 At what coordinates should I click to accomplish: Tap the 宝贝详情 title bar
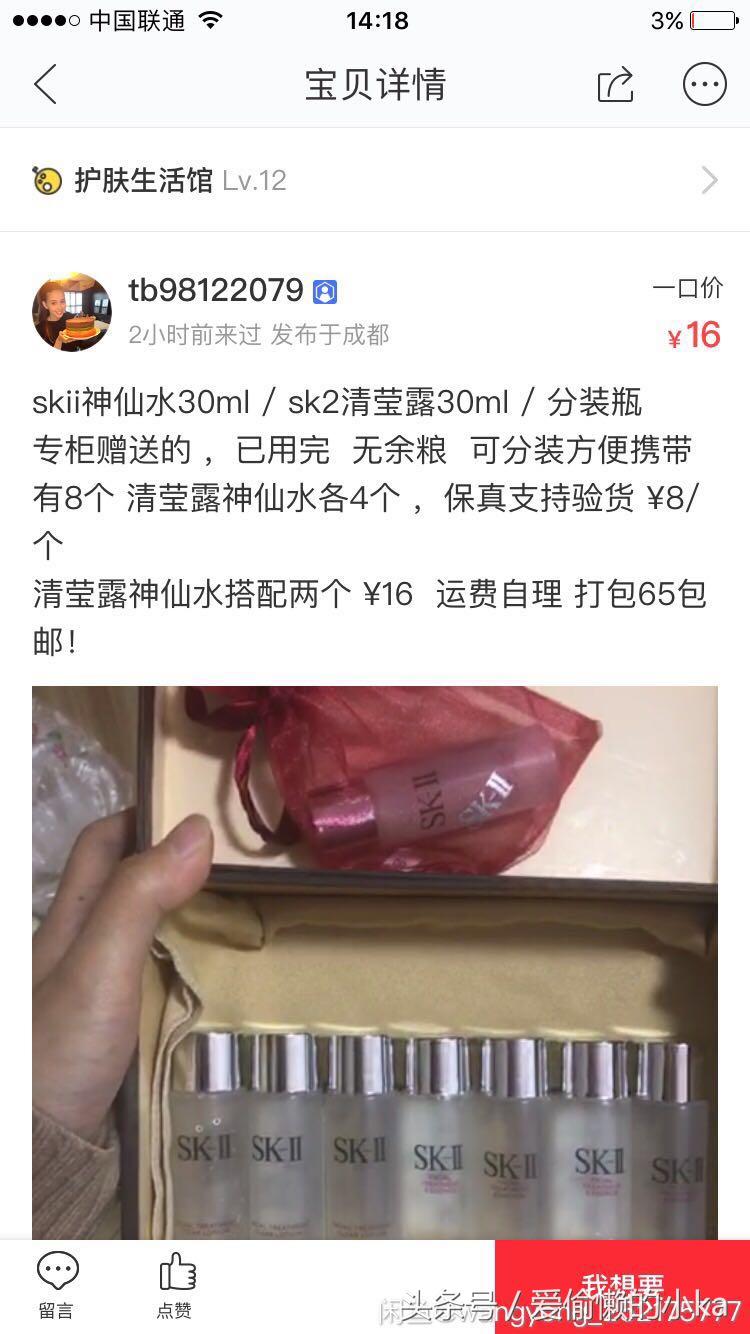[375, 86]
